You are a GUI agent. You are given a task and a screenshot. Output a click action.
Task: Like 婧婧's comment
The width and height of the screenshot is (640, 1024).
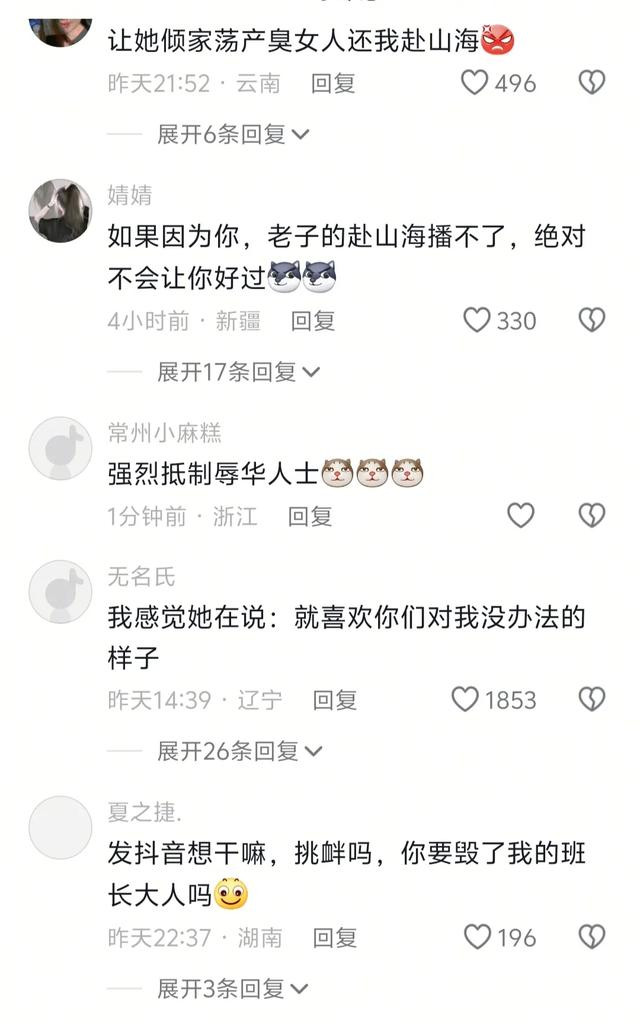pyautogui.click(x=477, y=321)
